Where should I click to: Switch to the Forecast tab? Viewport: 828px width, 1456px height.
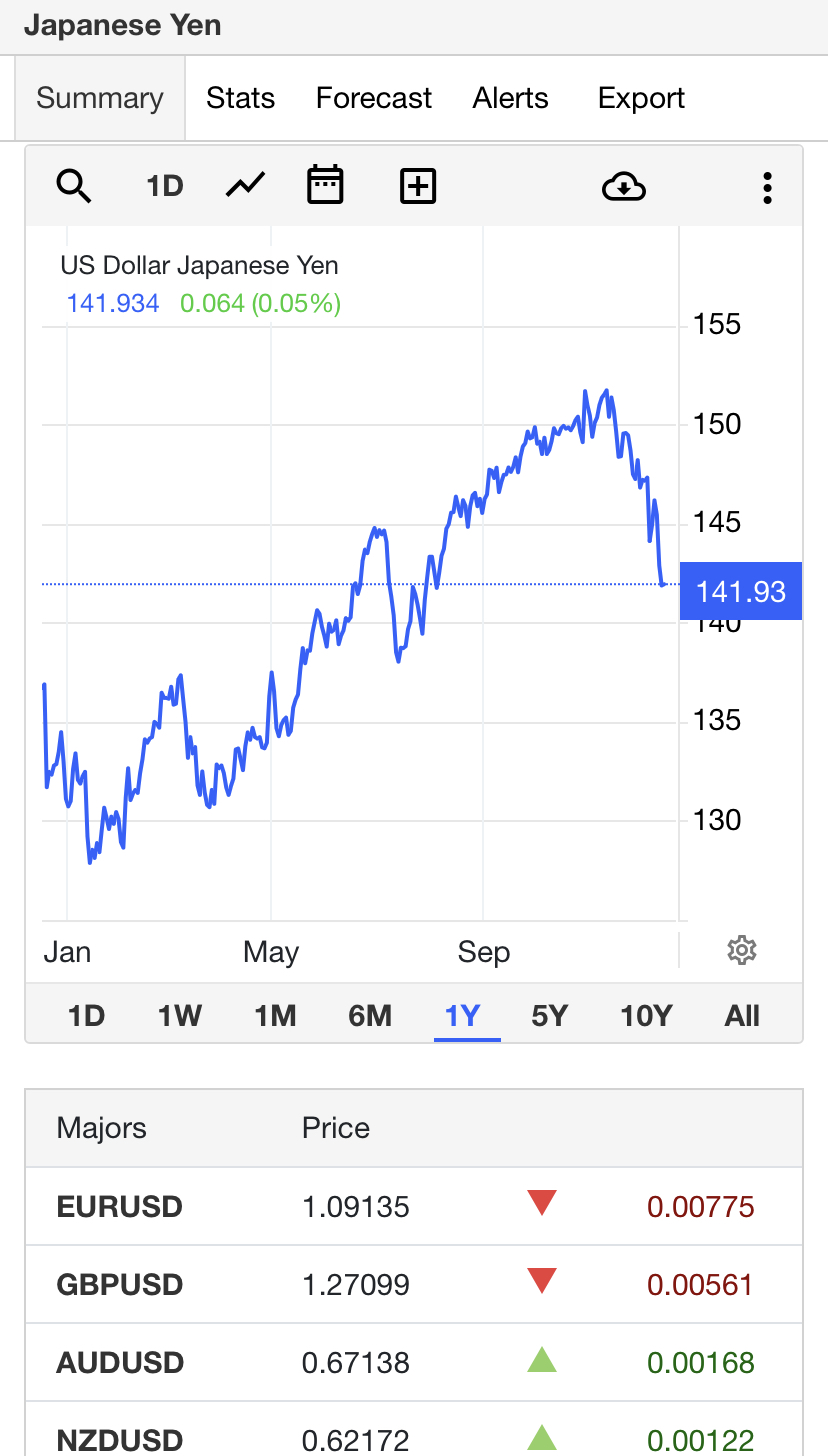pyautogui.click(x=374, y=98)
